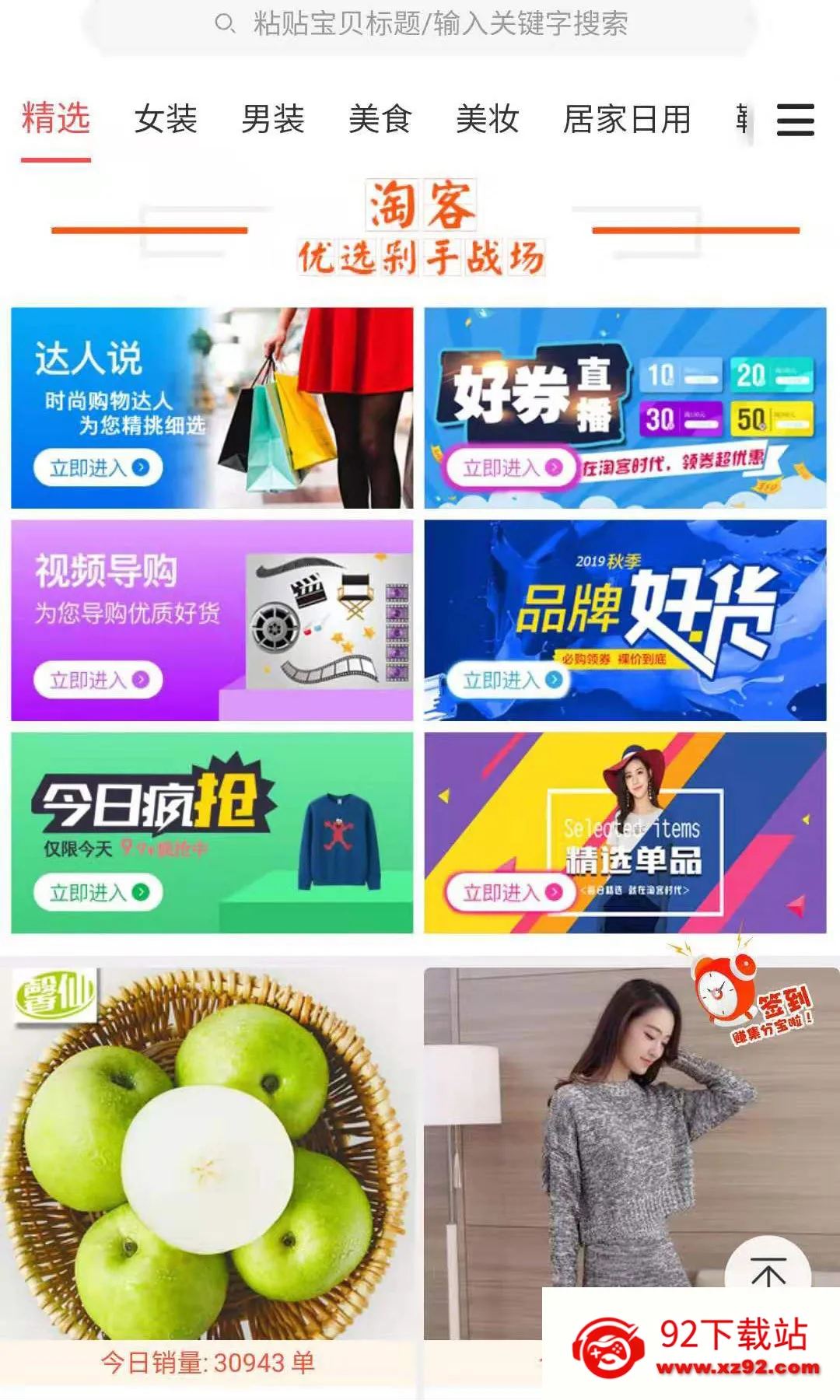Open the hamburger category menu
Viewport: 840px width, 1400px height.
tap(795, 121)
